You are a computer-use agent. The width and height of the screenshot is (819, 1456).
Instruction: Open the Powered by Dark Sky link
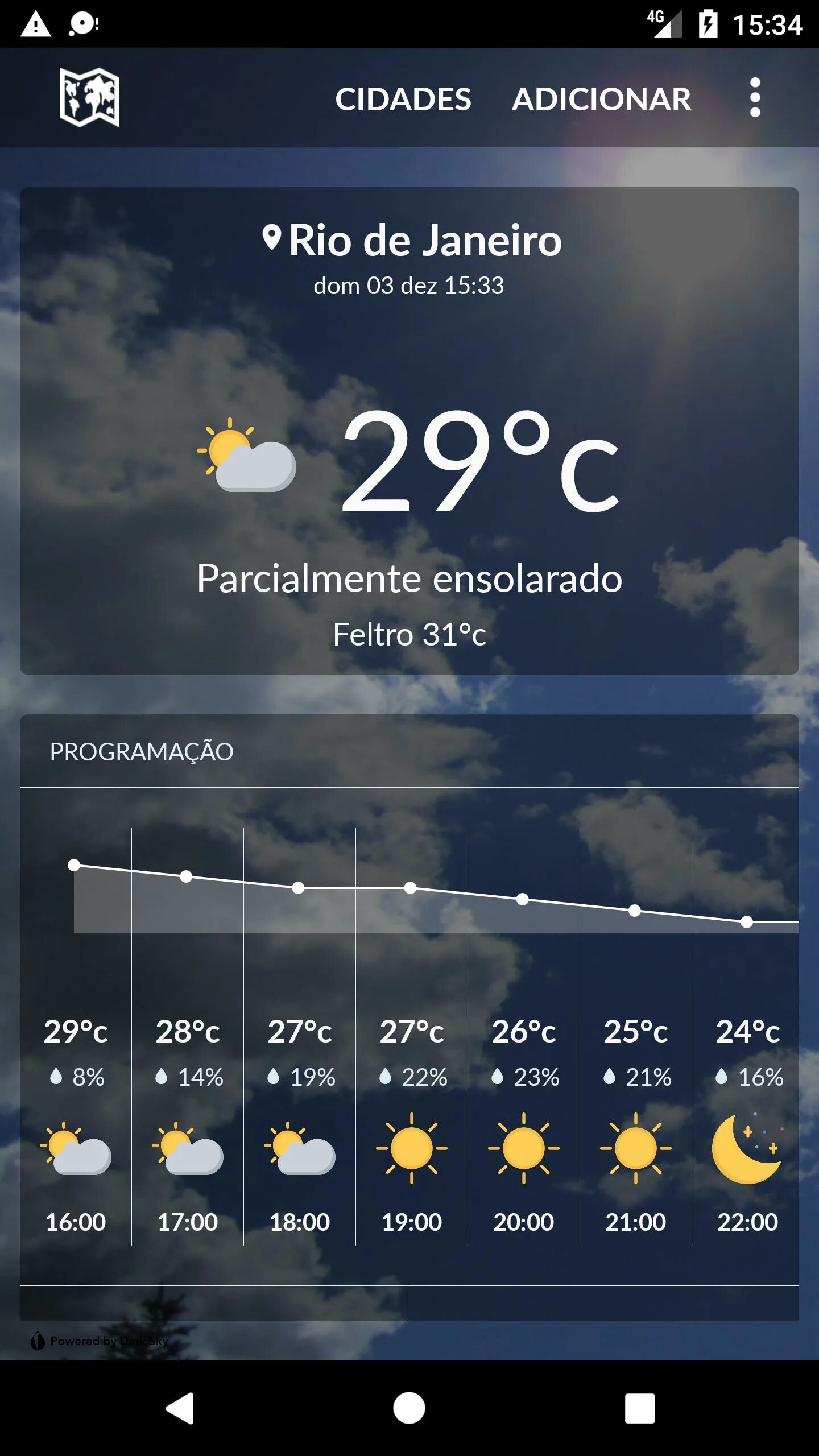100,1341
